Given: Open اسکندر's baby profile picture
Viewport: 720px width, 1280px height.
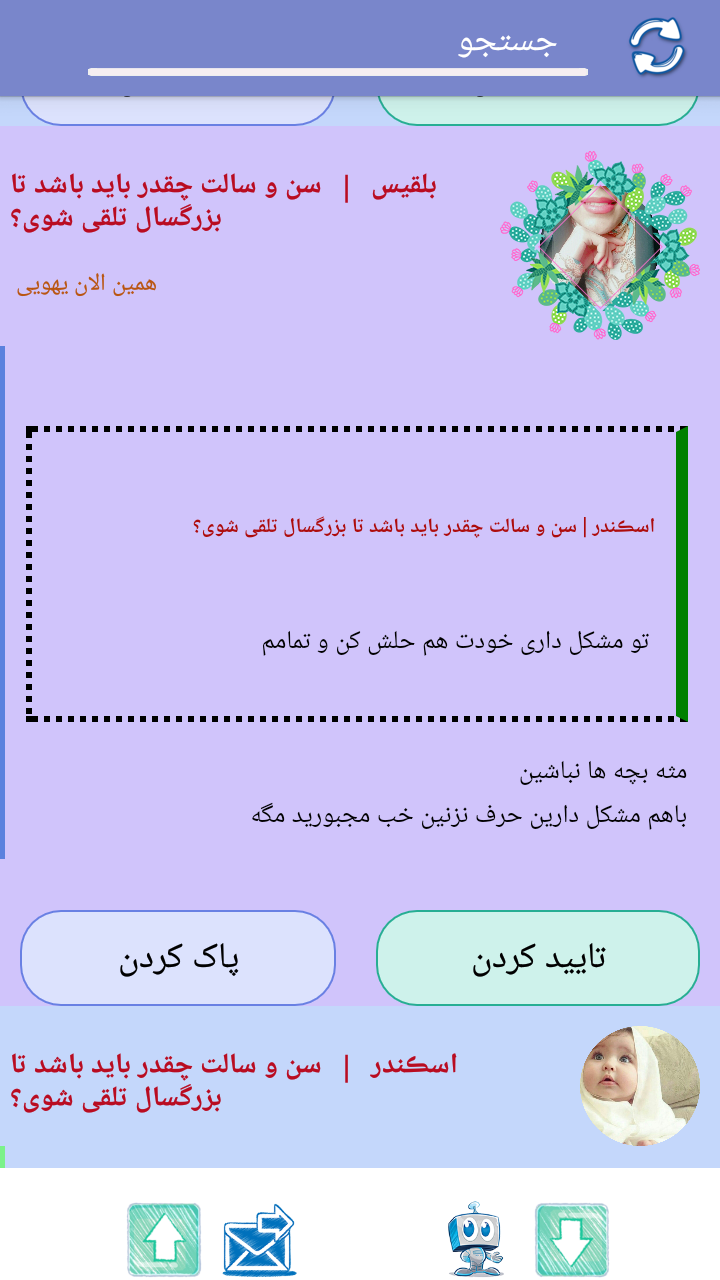Looking at the screenshot, I should tap(640, 1085).
